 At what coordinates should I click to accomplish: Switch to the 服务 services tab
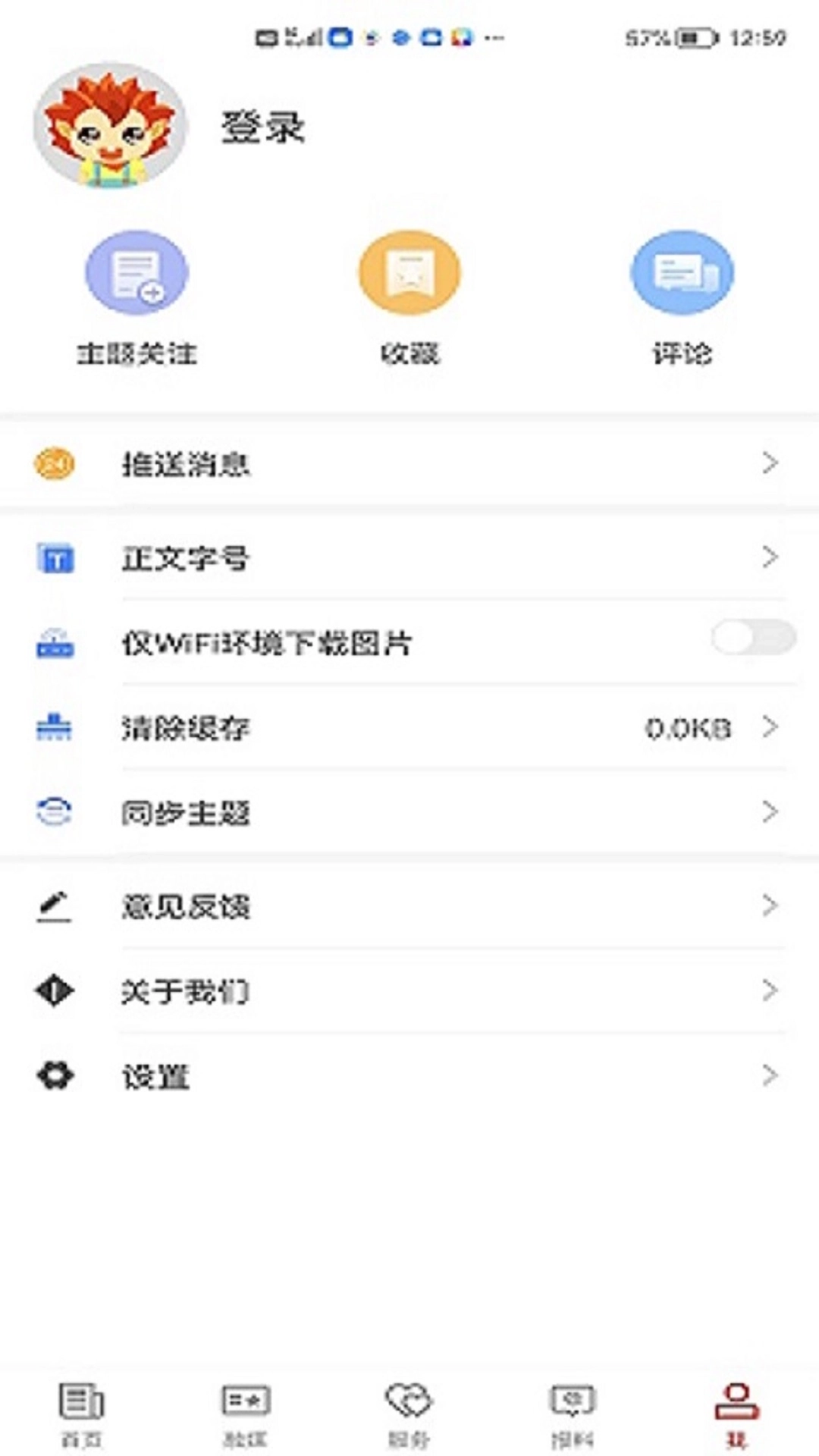click(x=409, y=1414)
